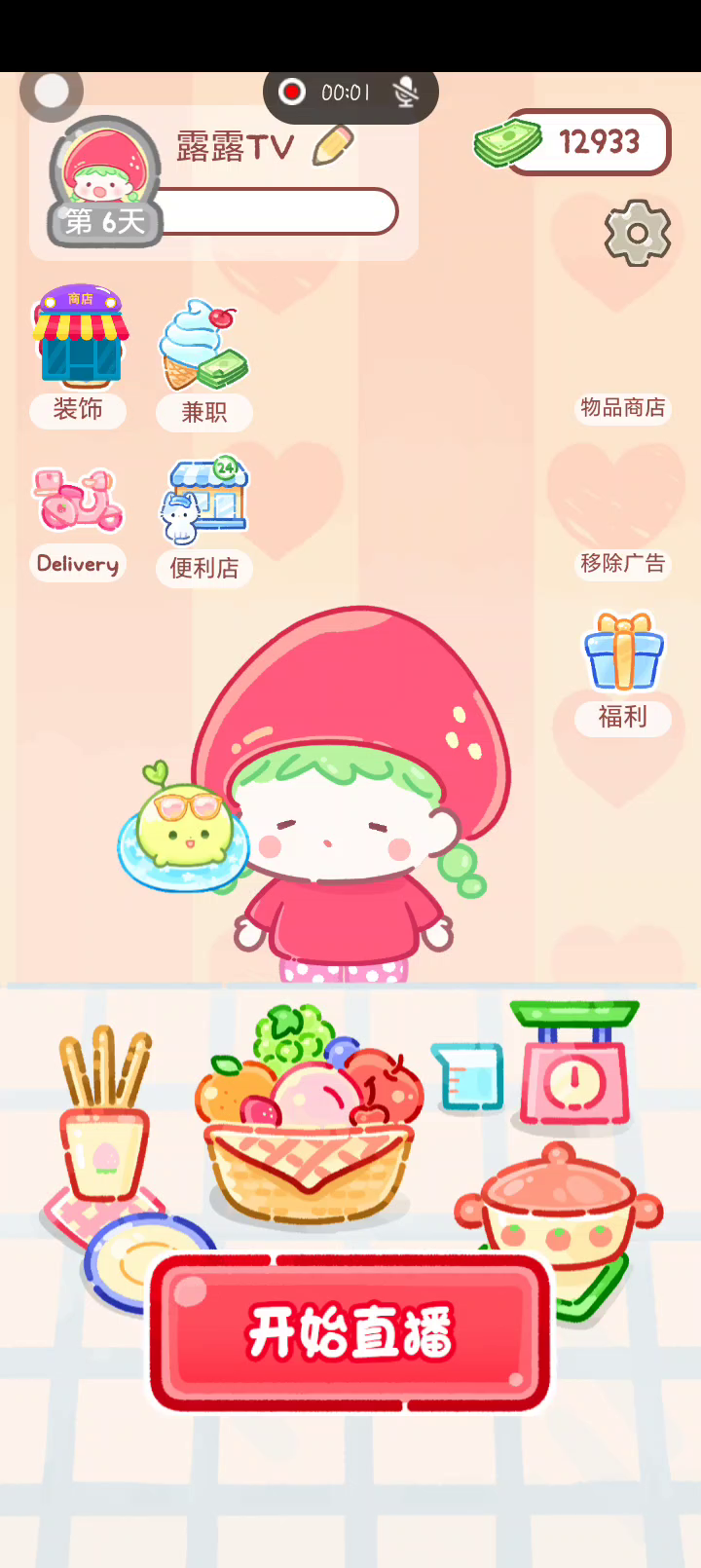Start the live stream with 开始直播

(350, 1331)
